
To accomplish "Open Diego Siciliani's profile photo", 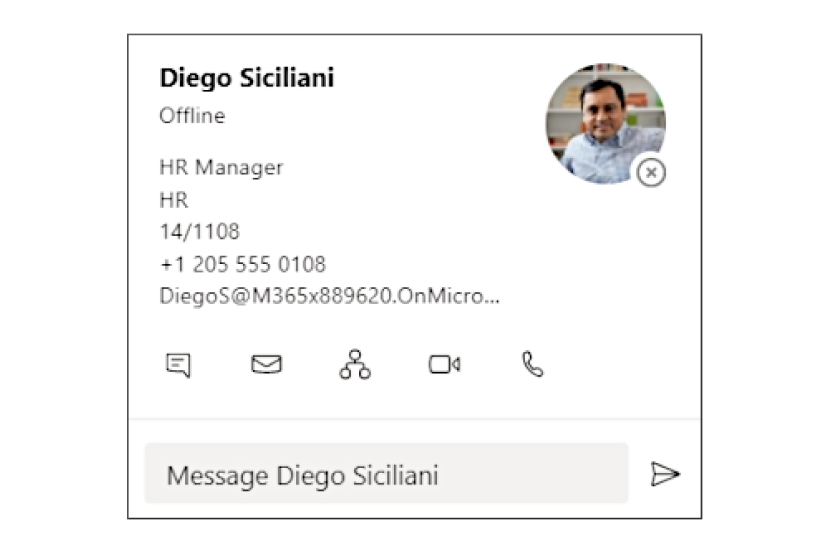I will 604,123.
